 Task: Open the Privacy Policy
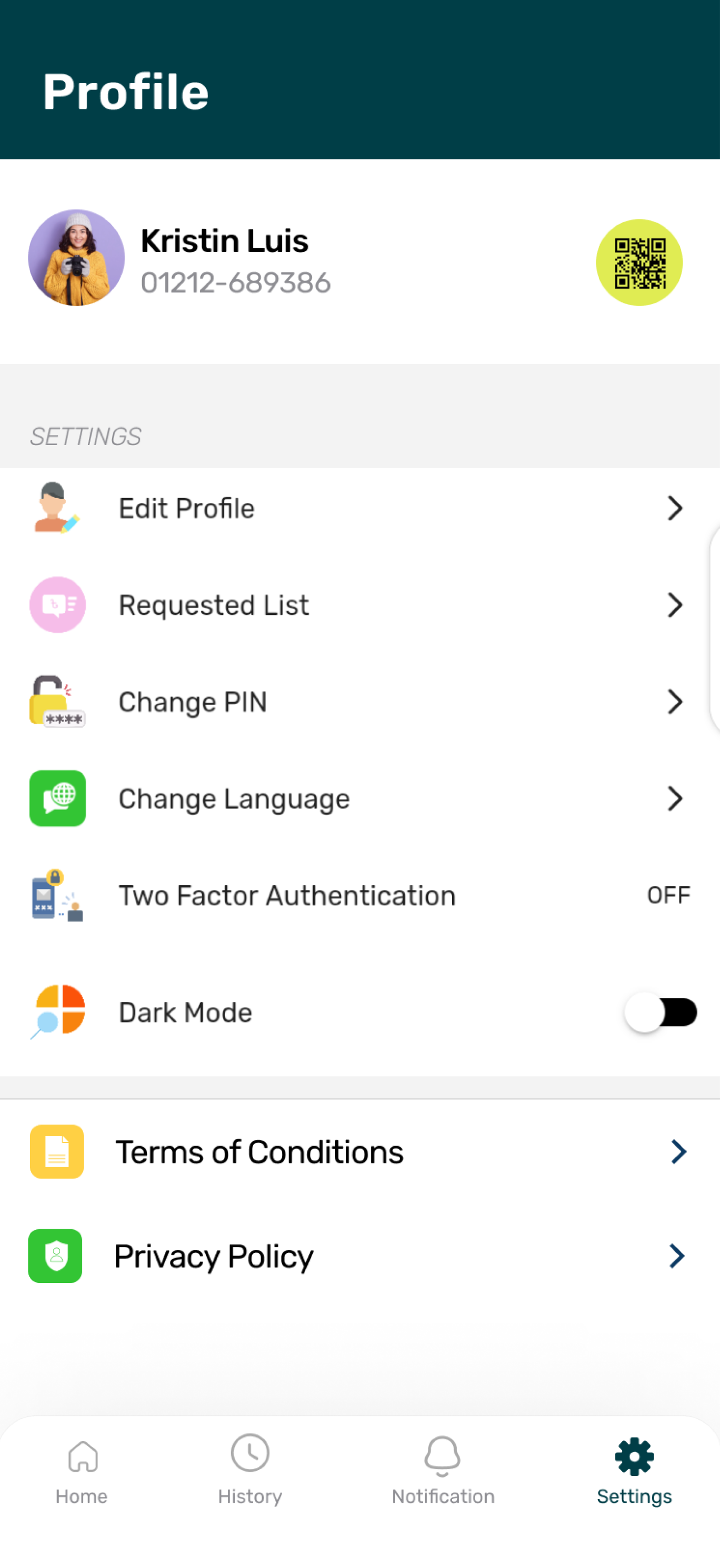click(x=359, y=1256)
